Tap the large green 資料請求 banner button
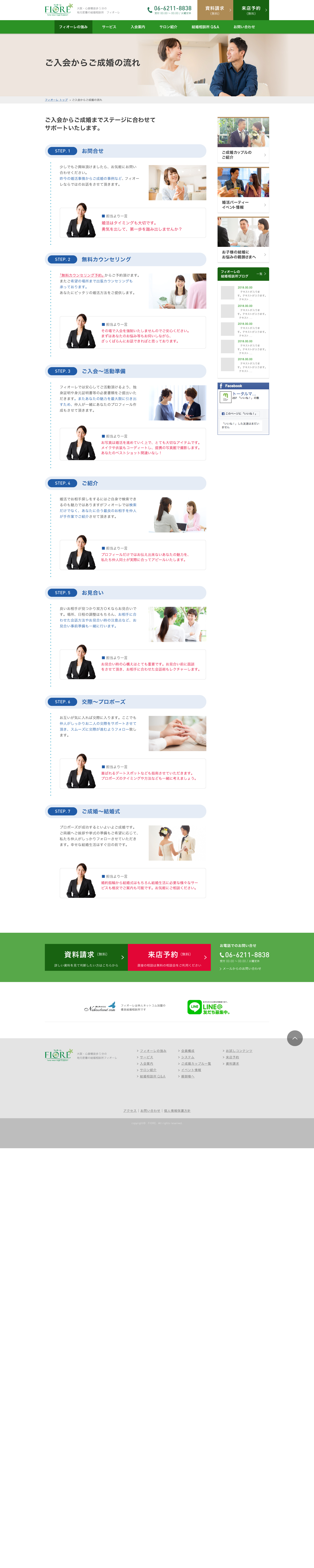314x1568 pixels. coord(86,957)
